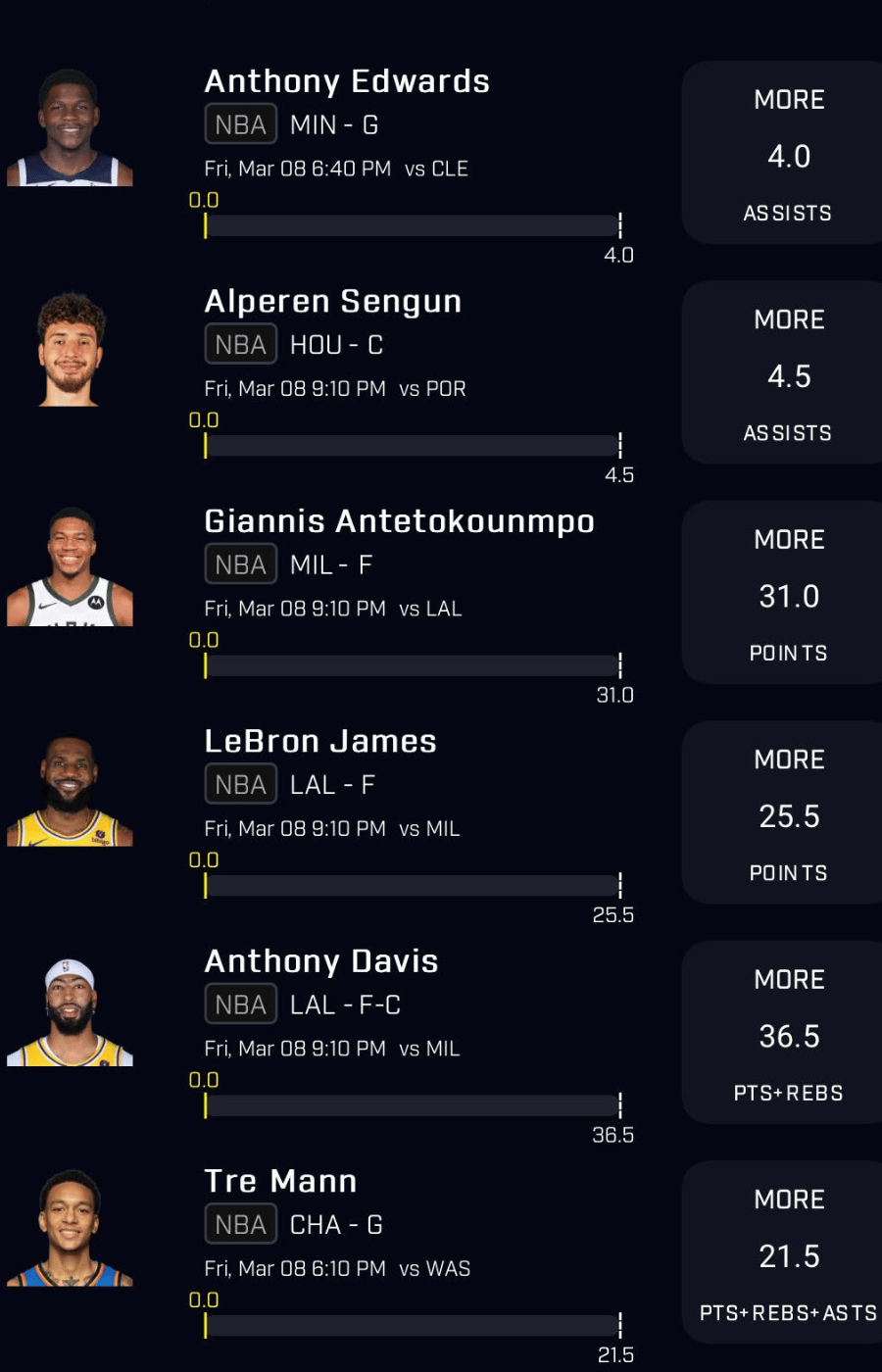View Giannis Antetokounmpo's points pick

788,594
